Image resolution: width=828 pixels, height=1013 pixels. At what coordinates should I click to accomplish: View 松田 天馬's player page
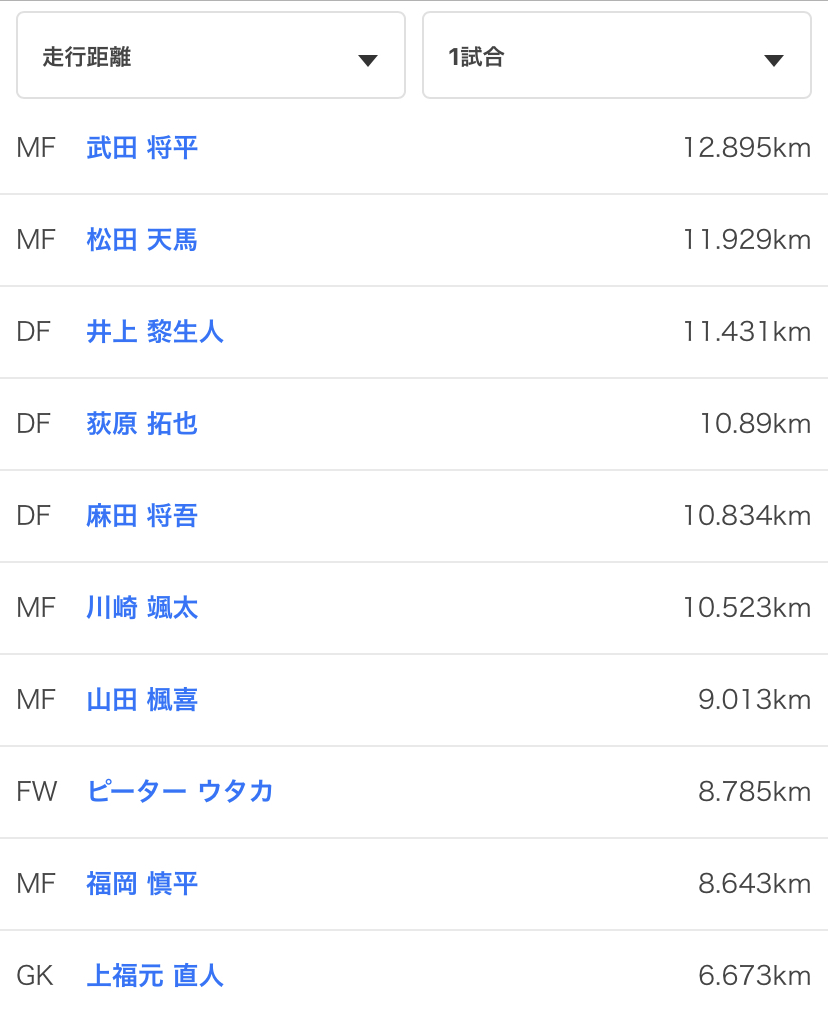(x=142, y=240)
